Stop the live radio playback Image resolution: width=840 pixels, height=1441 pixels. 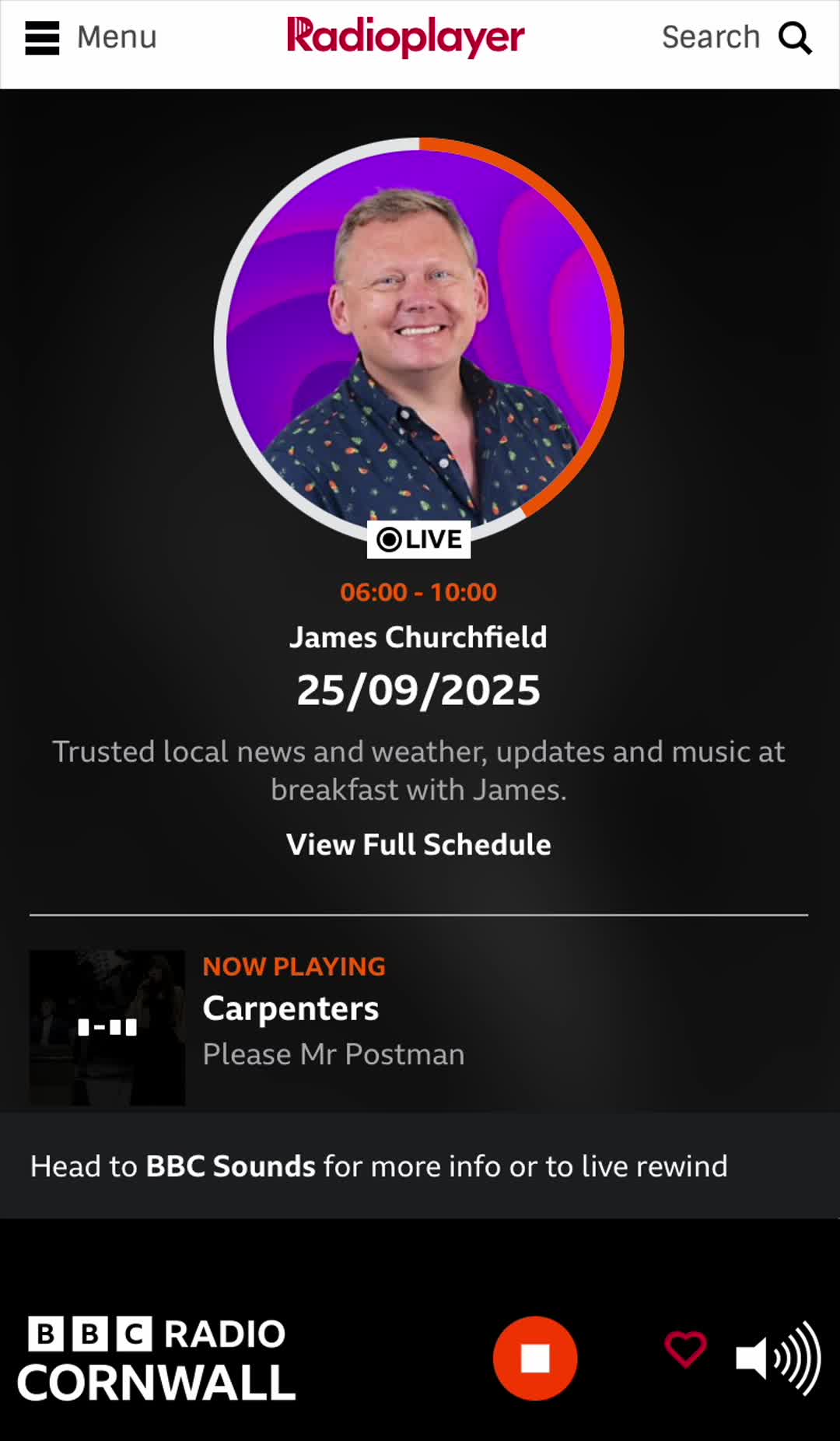click(535, 1359)
